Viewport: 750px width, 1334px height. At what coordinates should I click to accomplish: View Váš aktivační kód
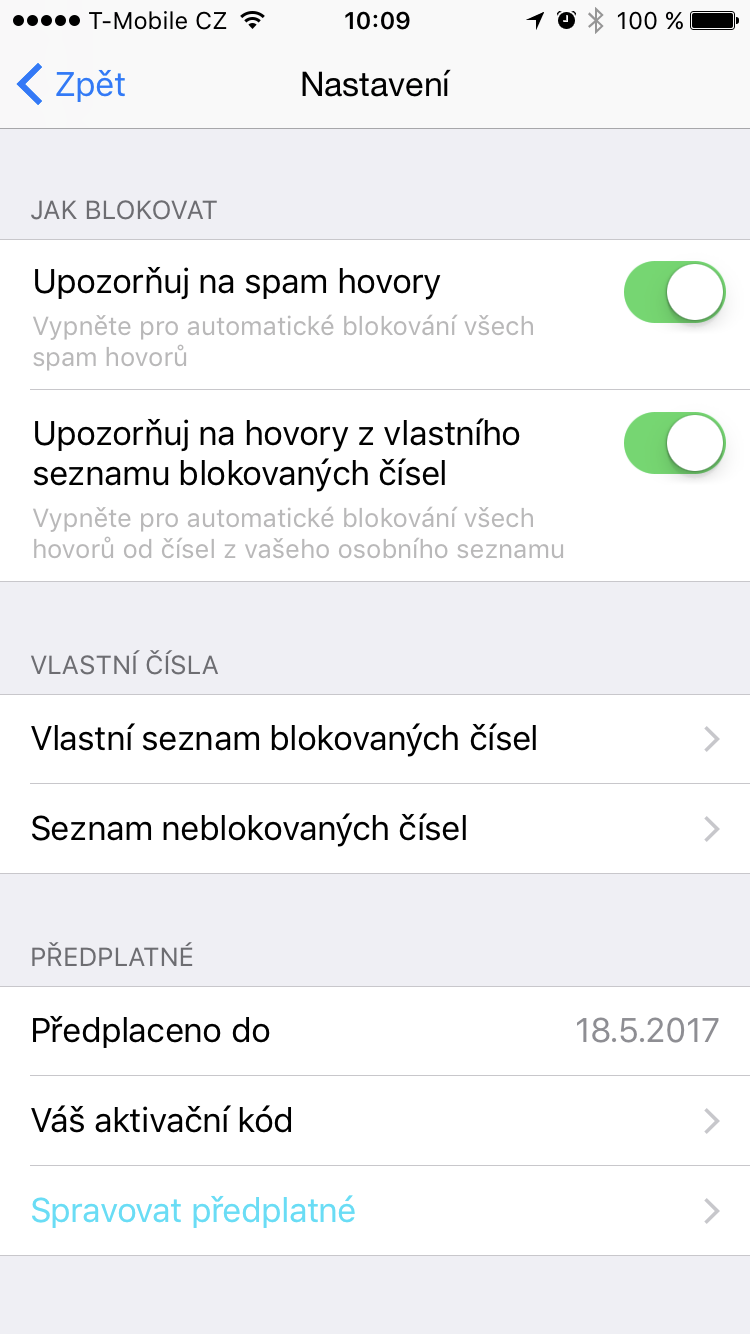pos(375,1121)
